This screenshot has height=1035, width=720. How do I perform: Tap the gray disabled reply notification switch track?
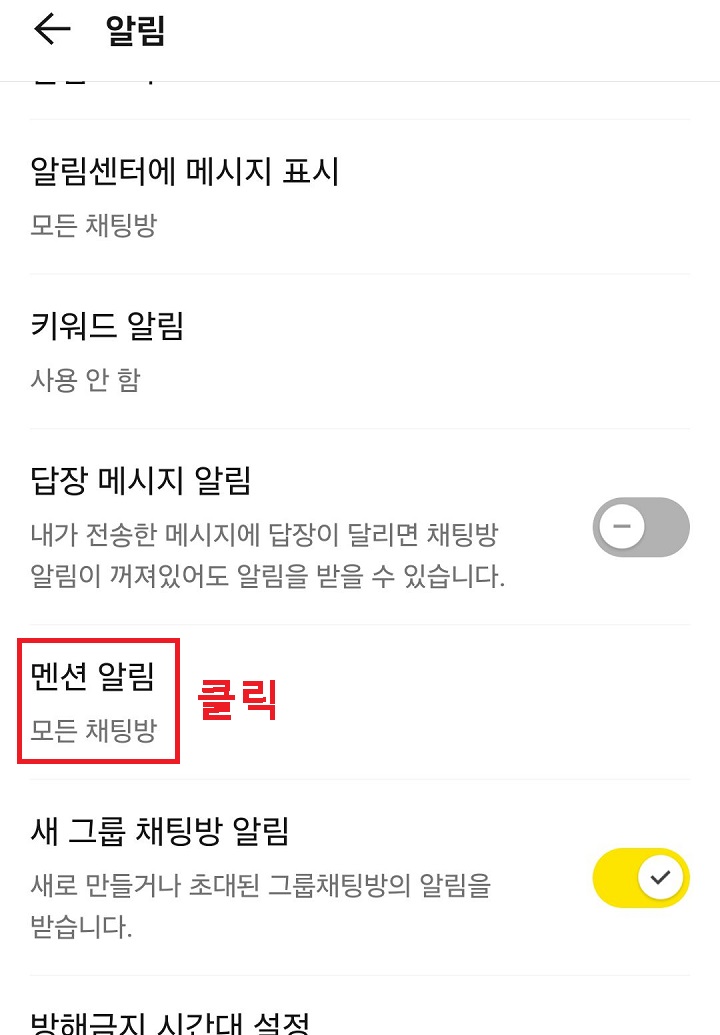click(641, 527)
